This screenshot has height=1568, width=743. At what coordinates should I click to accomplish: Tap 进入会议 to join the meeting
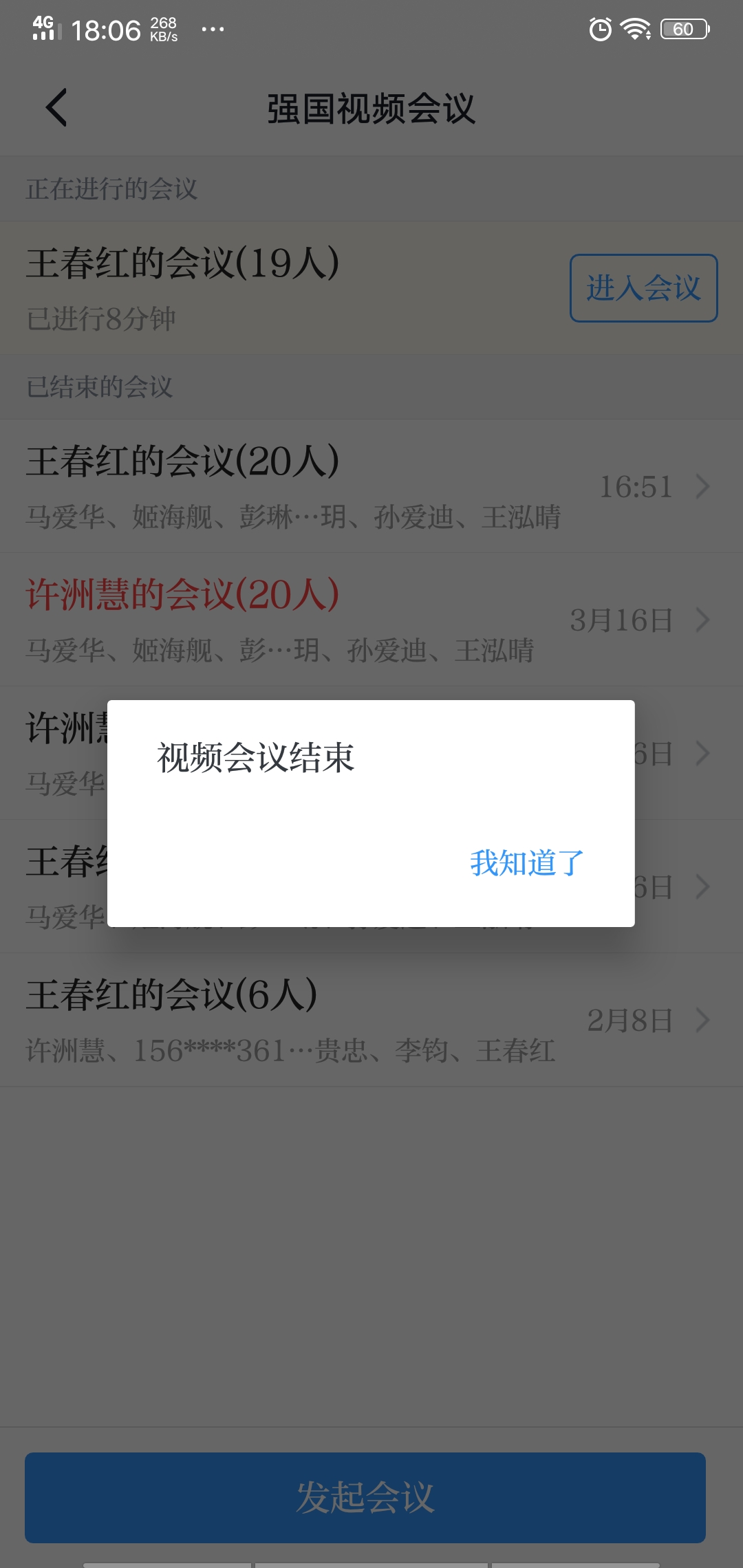pyautogui.click(x=643, y=288)
